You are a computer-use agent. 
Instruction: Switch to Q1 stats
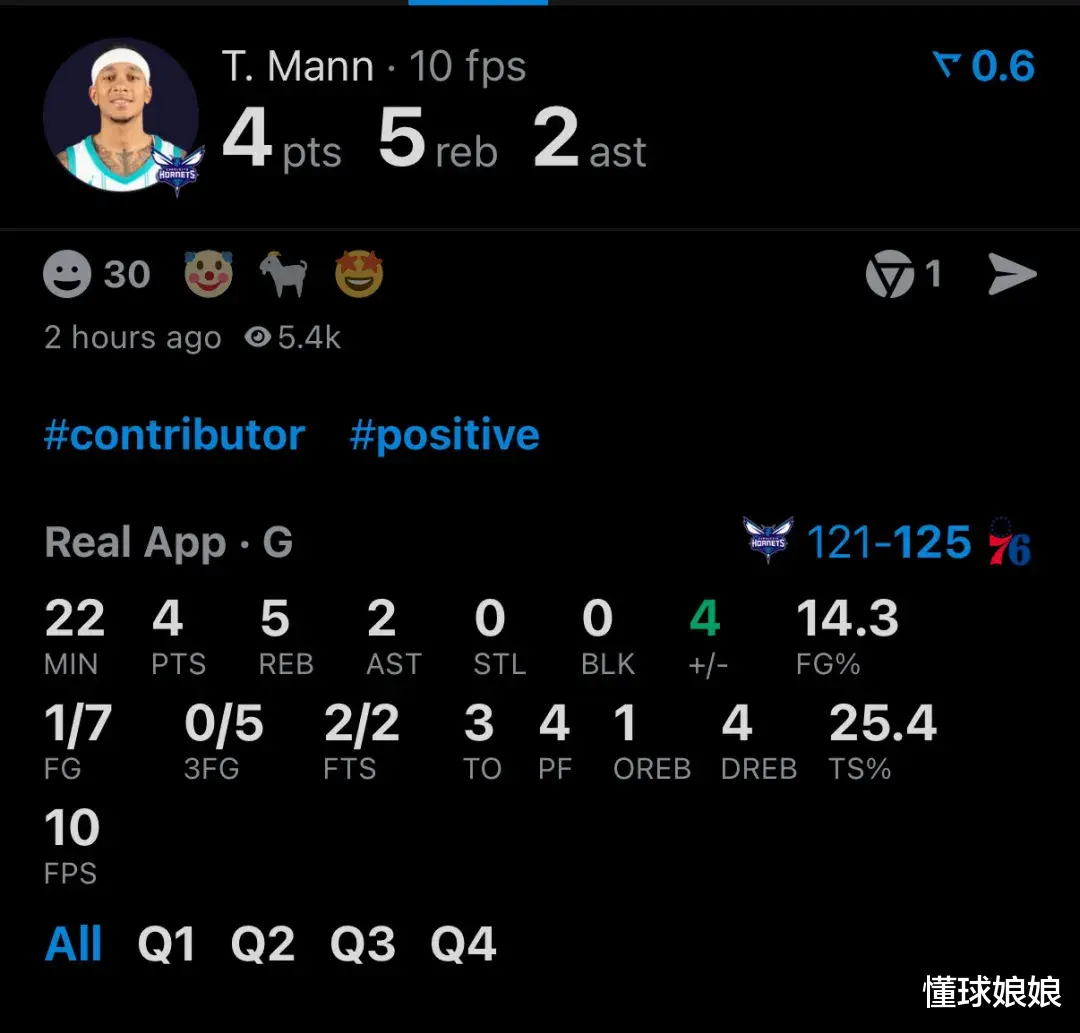[x=166, y=943]
